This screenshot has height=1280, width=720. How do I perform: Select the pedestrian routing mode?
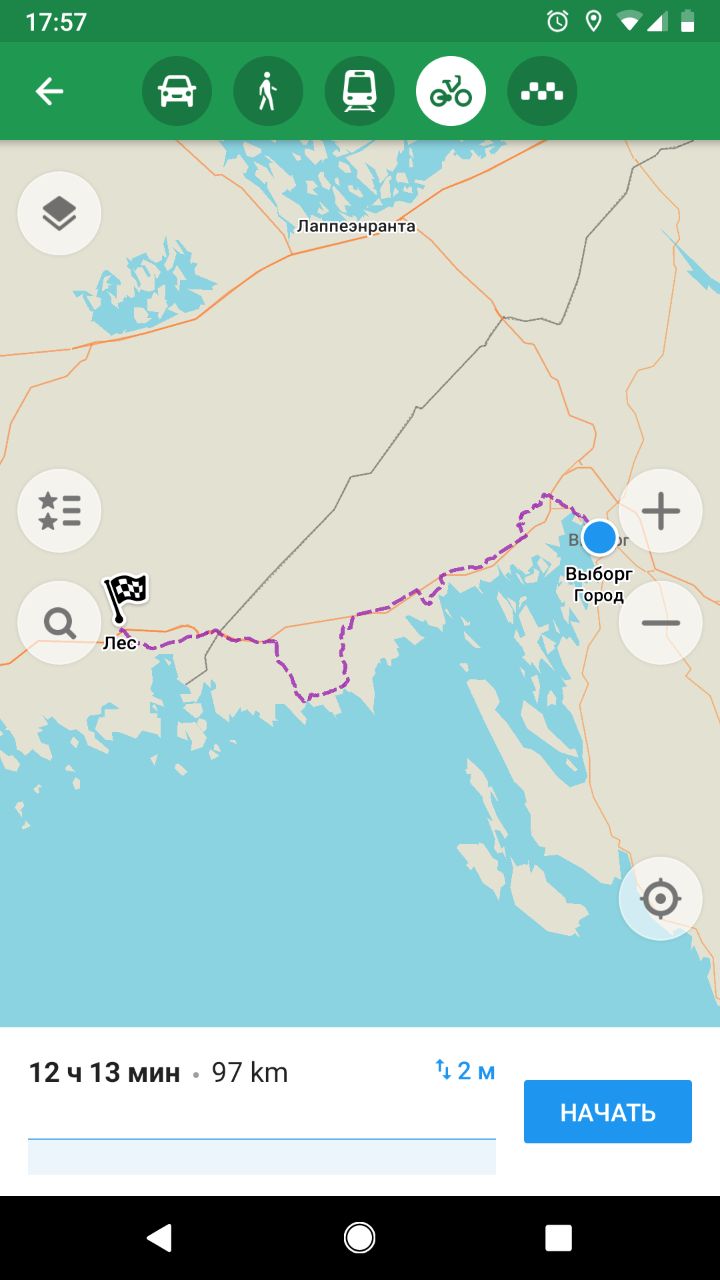pyautogui.click(x=268, y=92)
